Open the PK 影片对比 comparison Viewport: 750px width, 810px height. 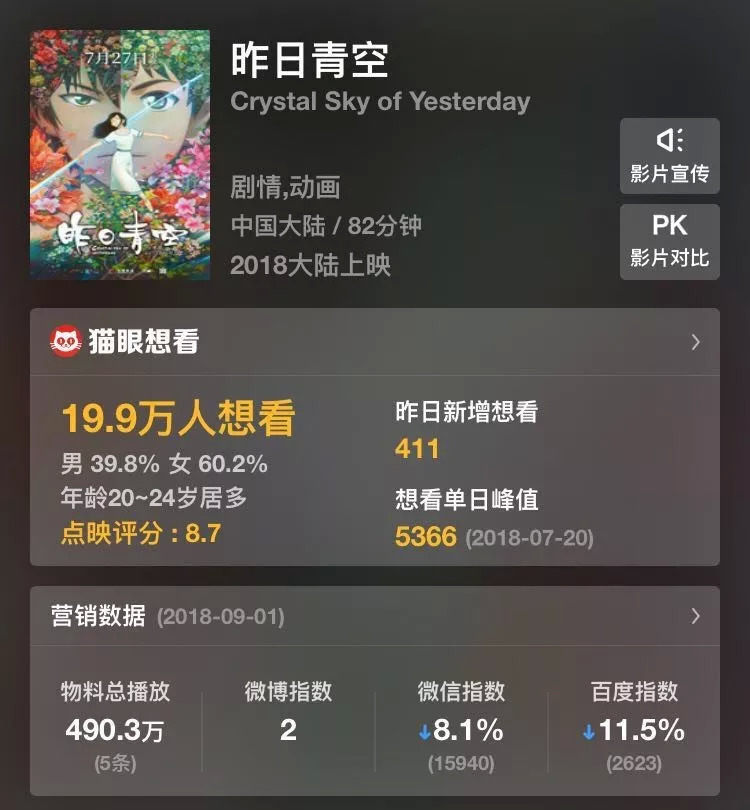click(x=669, y=241)
